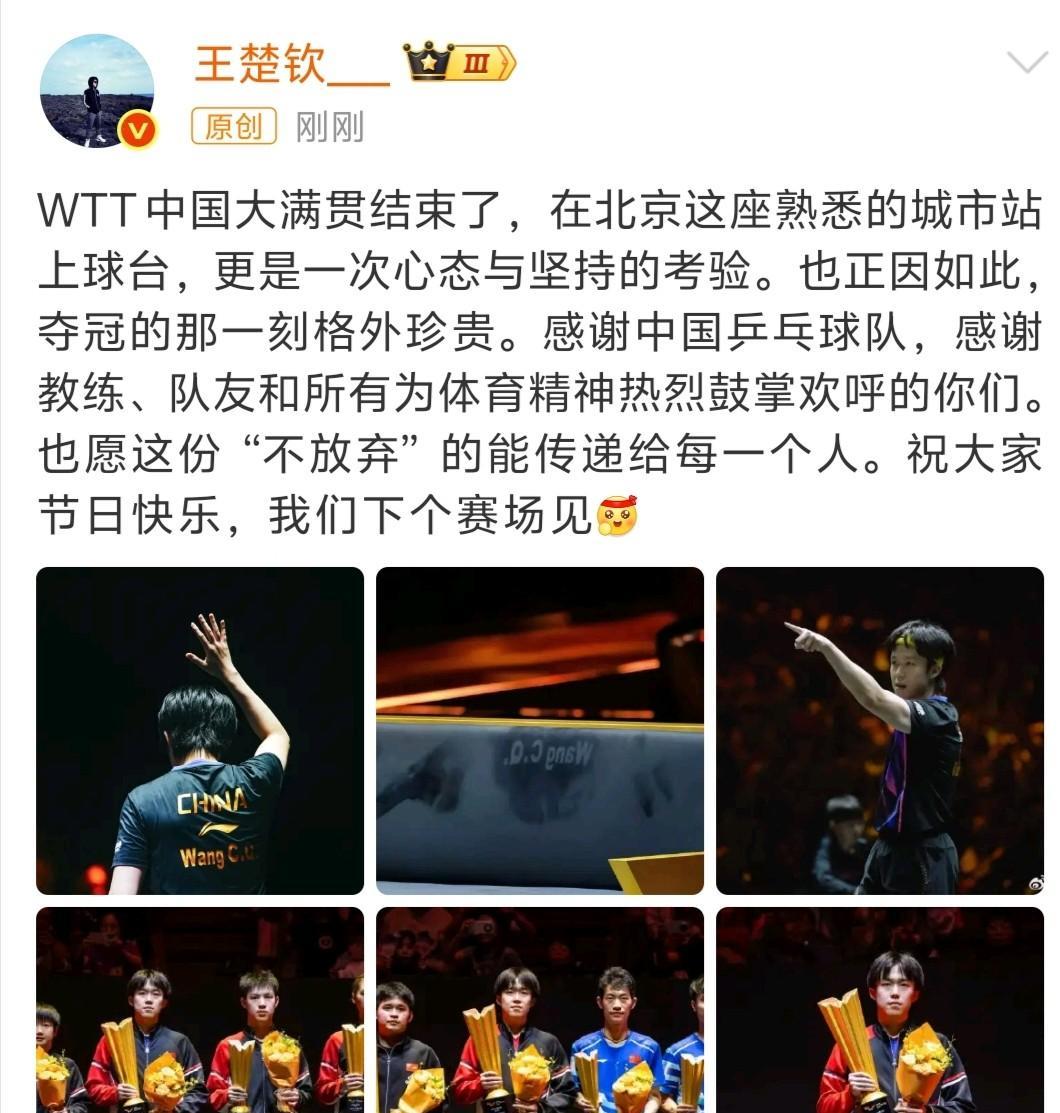Open the podium photo with red jackets
Screen dimensions: 1060x1113
pyautogui.click(x=200, y=1008)
